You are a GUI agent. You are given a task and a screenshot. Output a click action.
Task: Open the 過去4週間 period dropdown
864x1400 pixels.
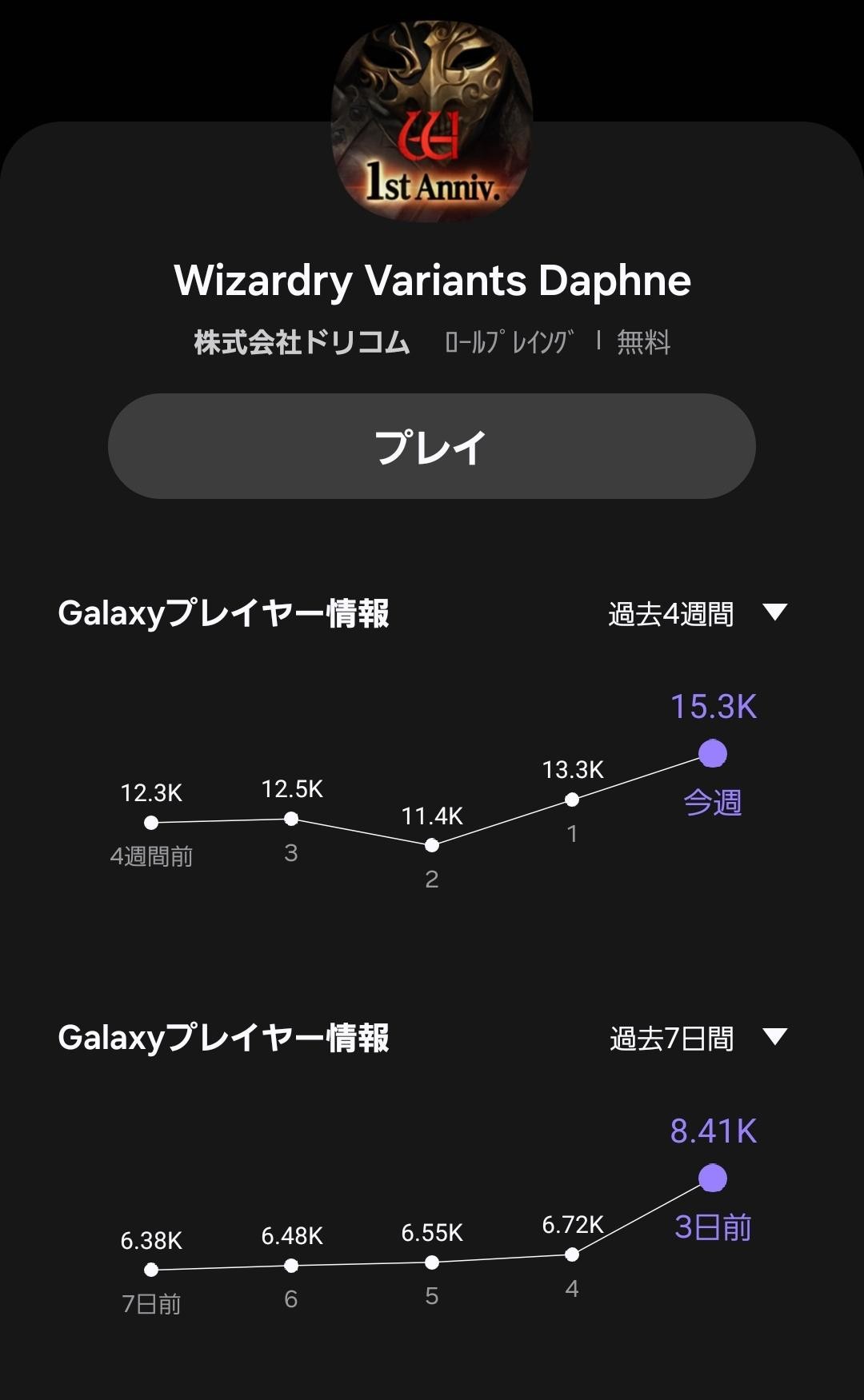click(x=697, y=614)
